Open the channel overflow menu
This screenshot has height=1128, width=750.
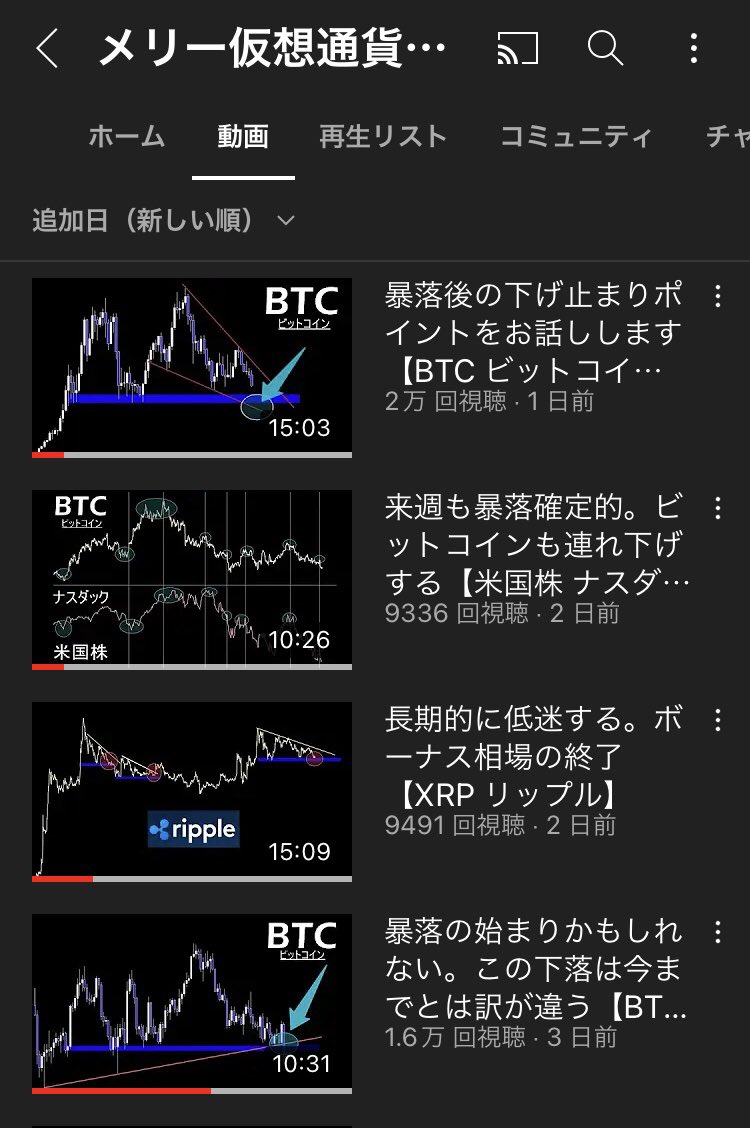pos(694,48)
